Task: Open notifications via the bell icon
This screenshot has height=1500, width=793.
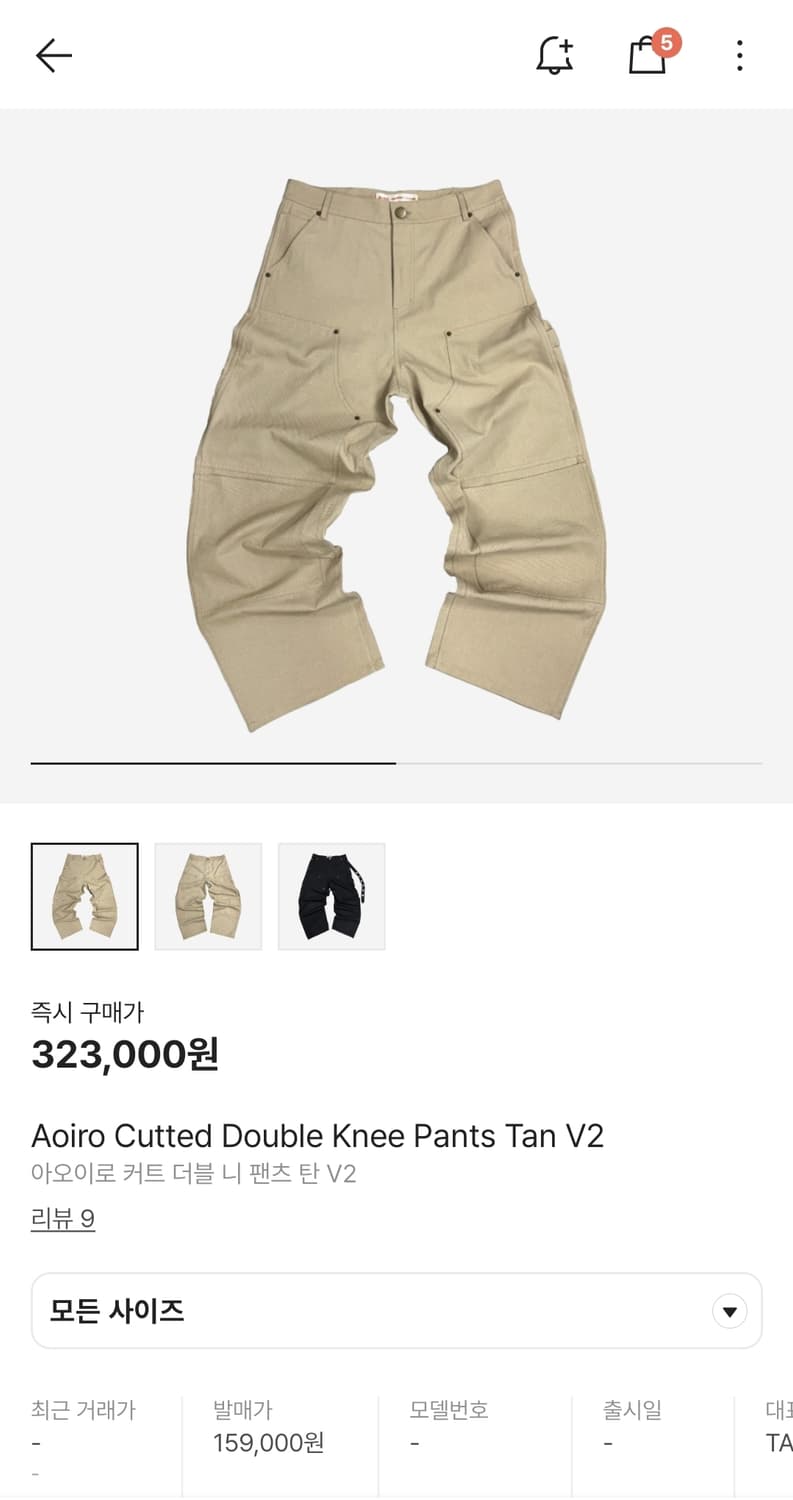Action: tap(554, 57)
